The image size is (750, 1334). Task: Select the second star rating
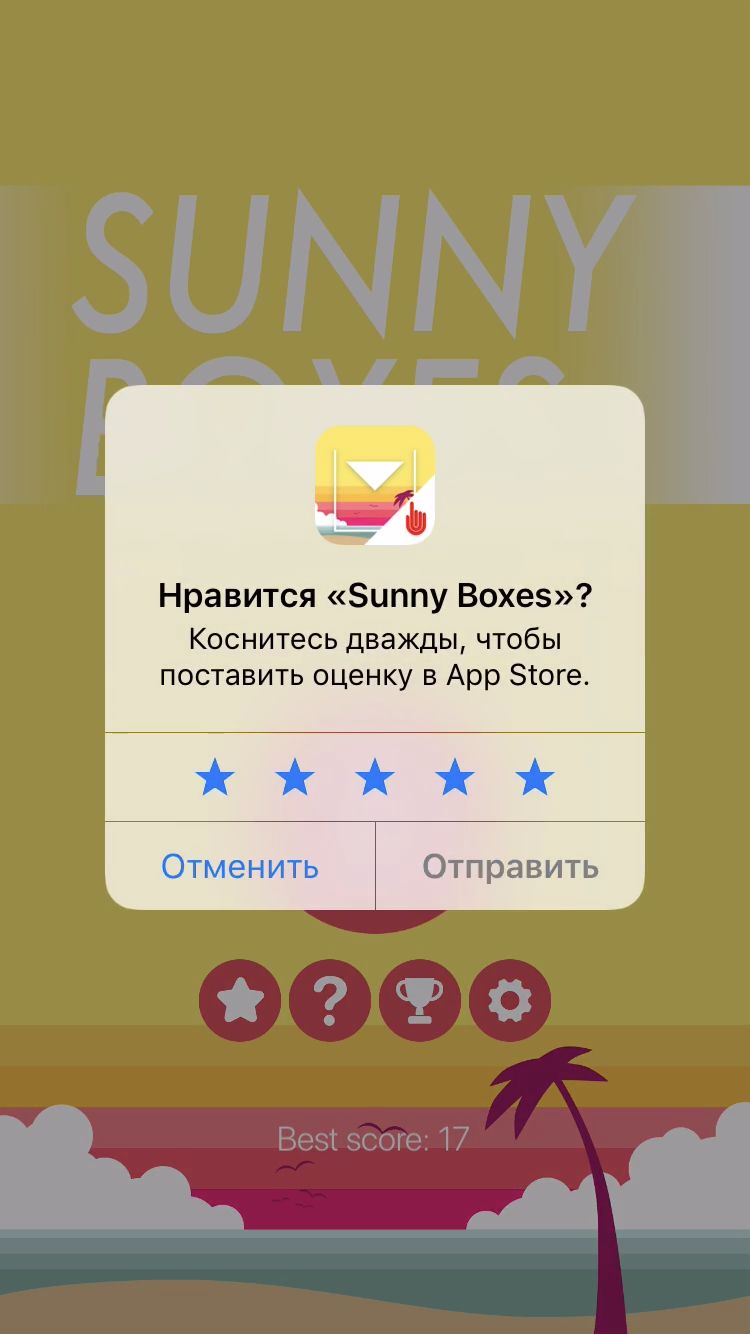295,777
